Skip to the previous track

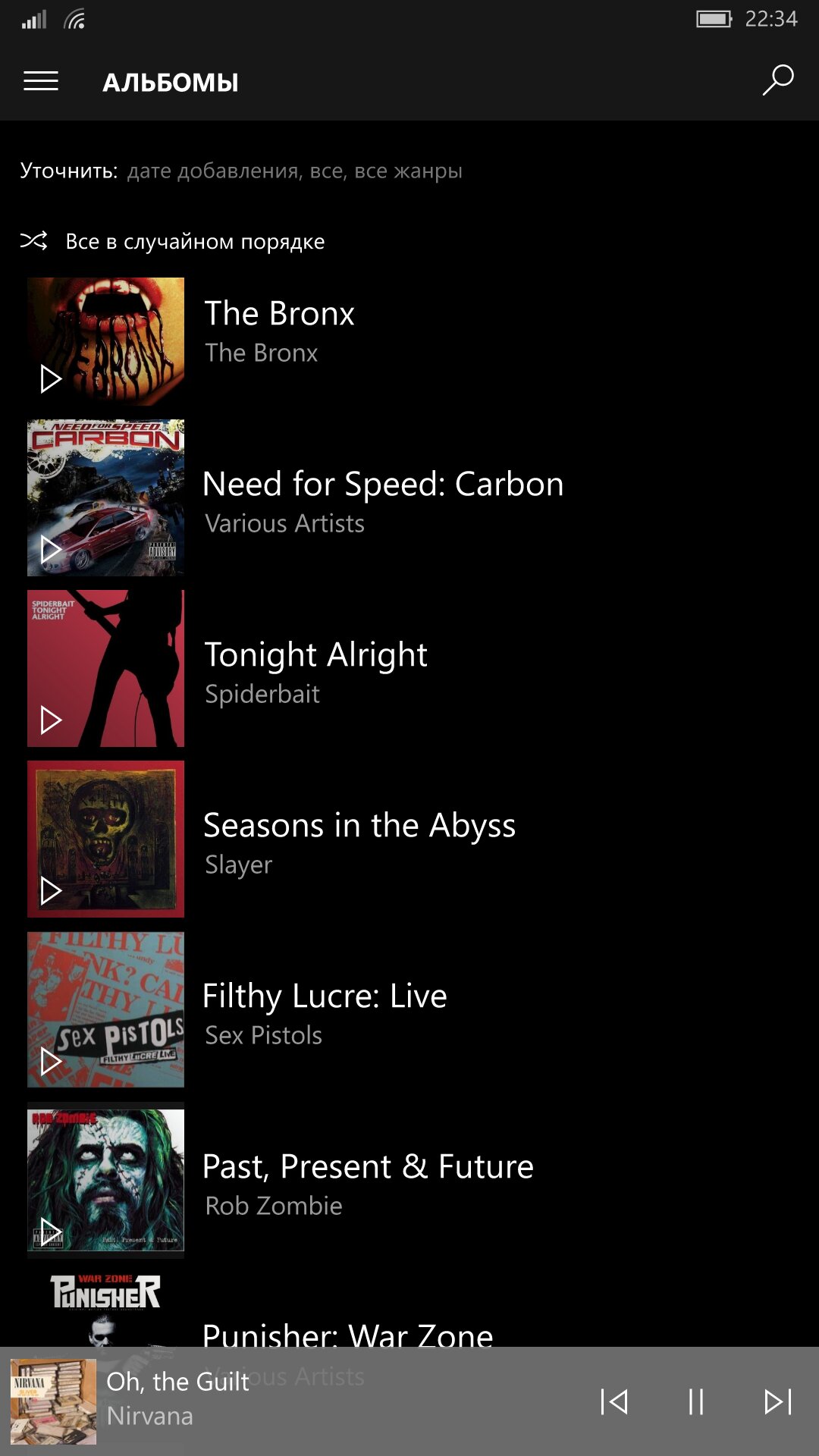pos(614,1401)
